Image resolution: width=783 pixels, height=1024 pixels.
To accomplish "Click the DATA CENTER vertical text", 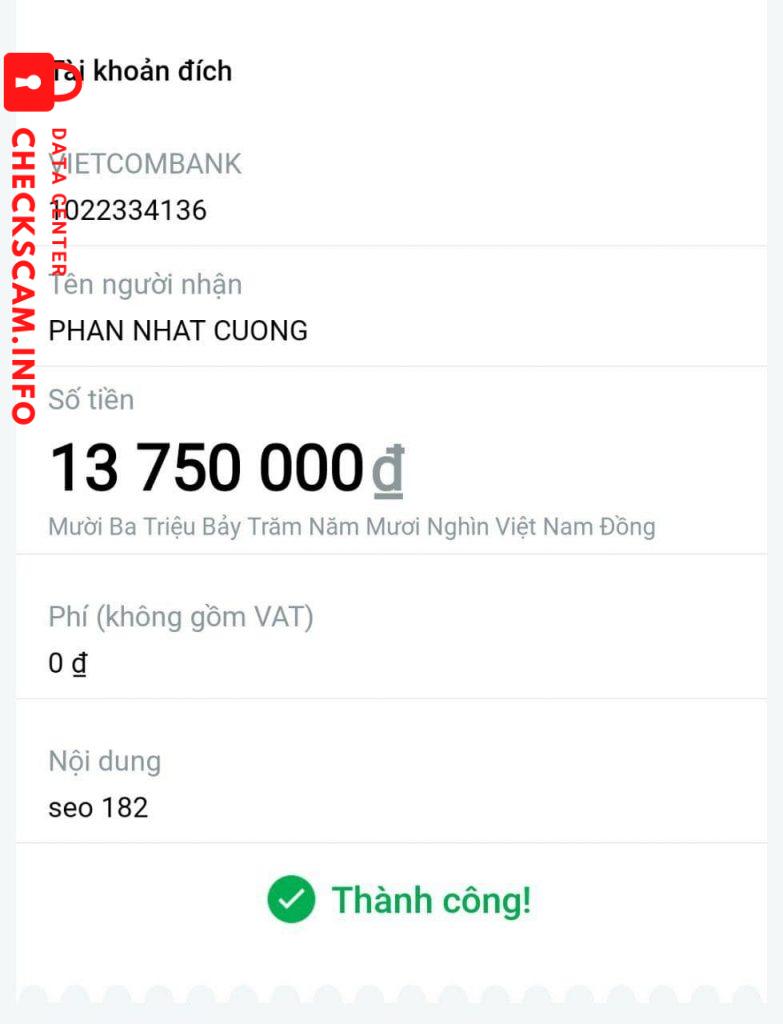I will (x=60, y=200).
